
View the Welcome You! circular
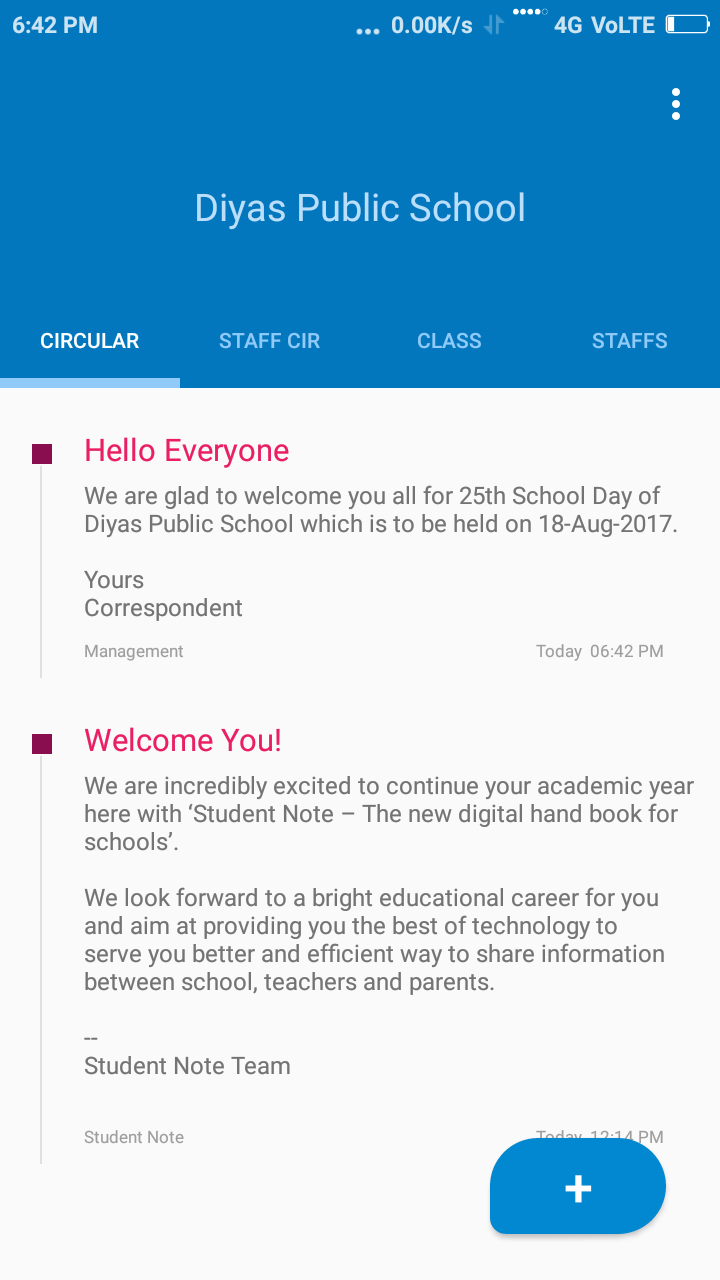point(183,741)
